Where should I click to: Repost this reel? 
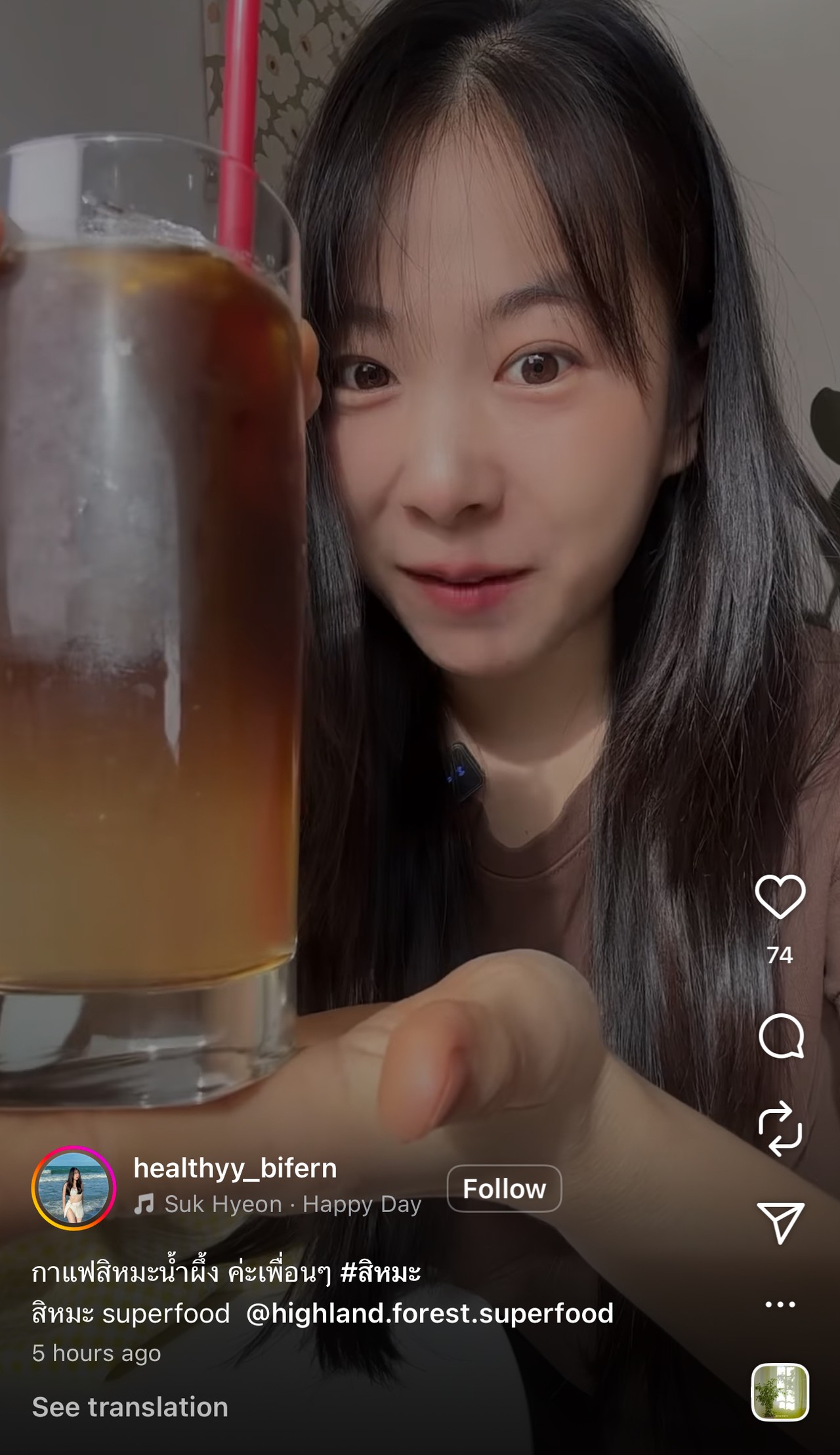(x=780, y=1129)
